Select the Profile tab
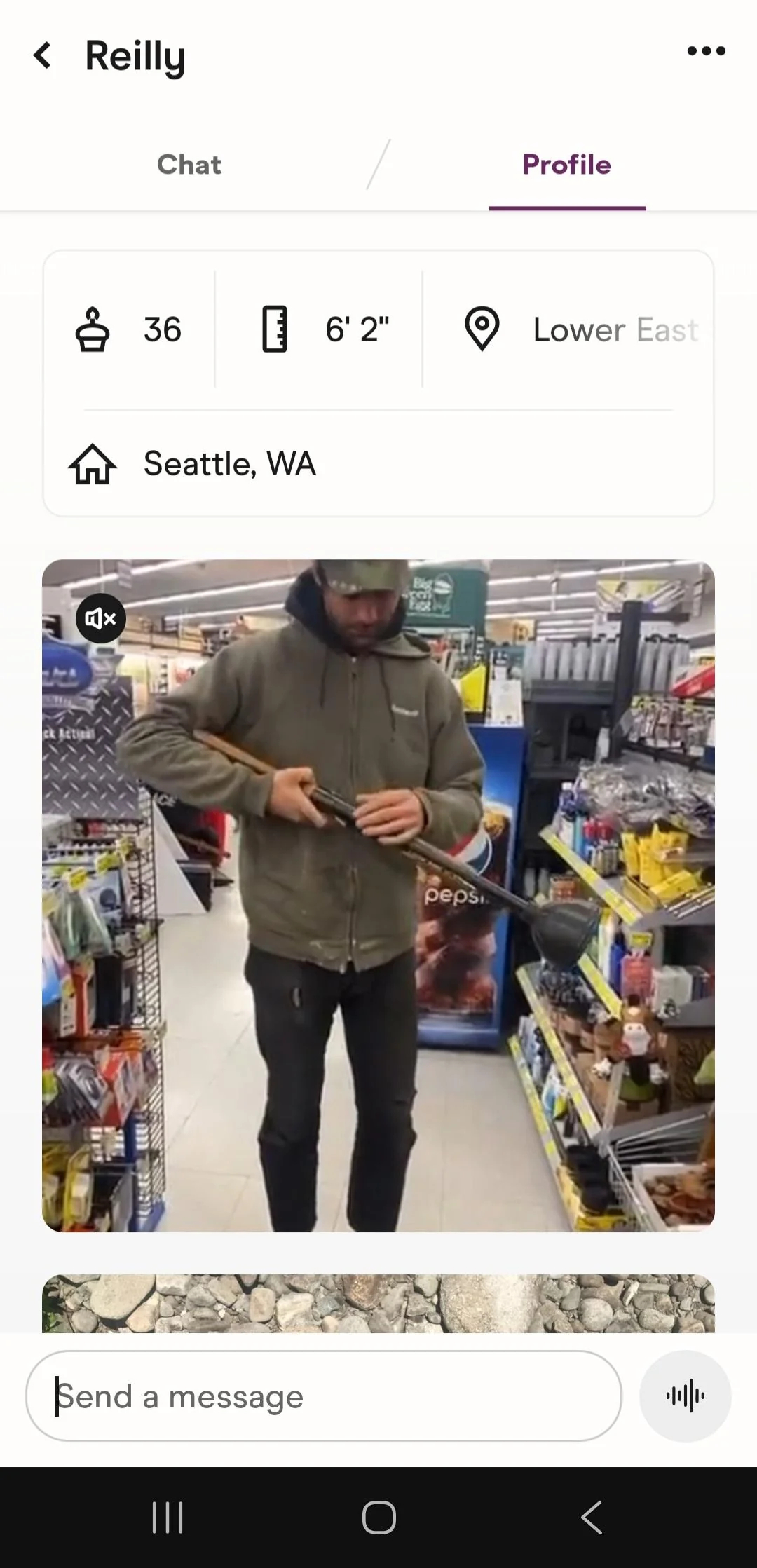This screenshot has height=1568, width=757. (566, 165)
